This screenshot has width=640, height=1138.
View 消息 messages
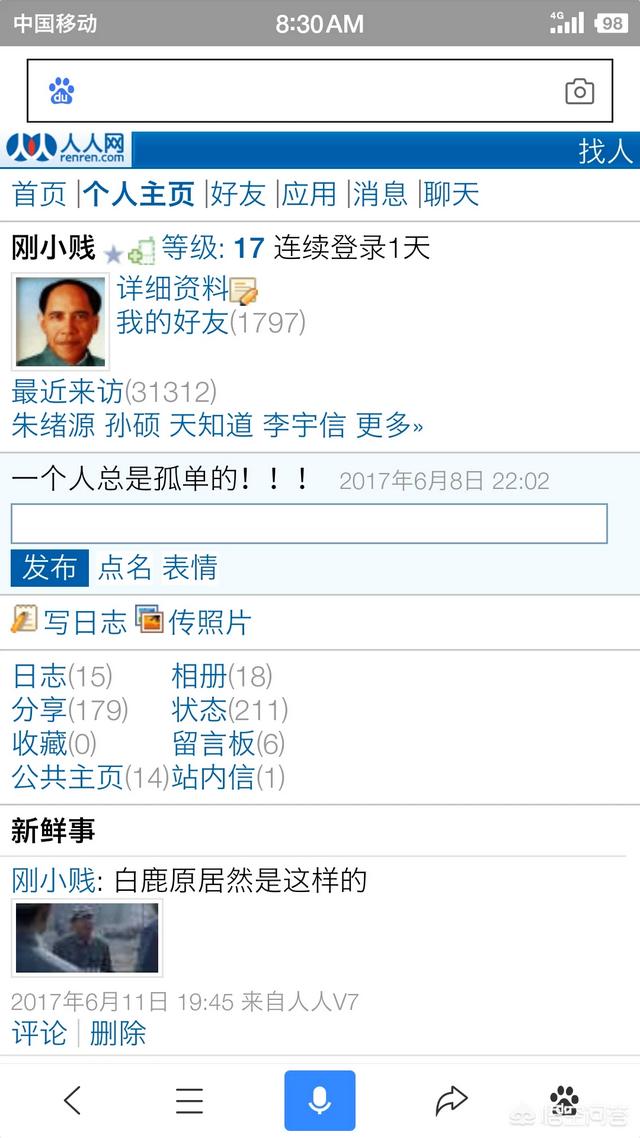(380, 194)
